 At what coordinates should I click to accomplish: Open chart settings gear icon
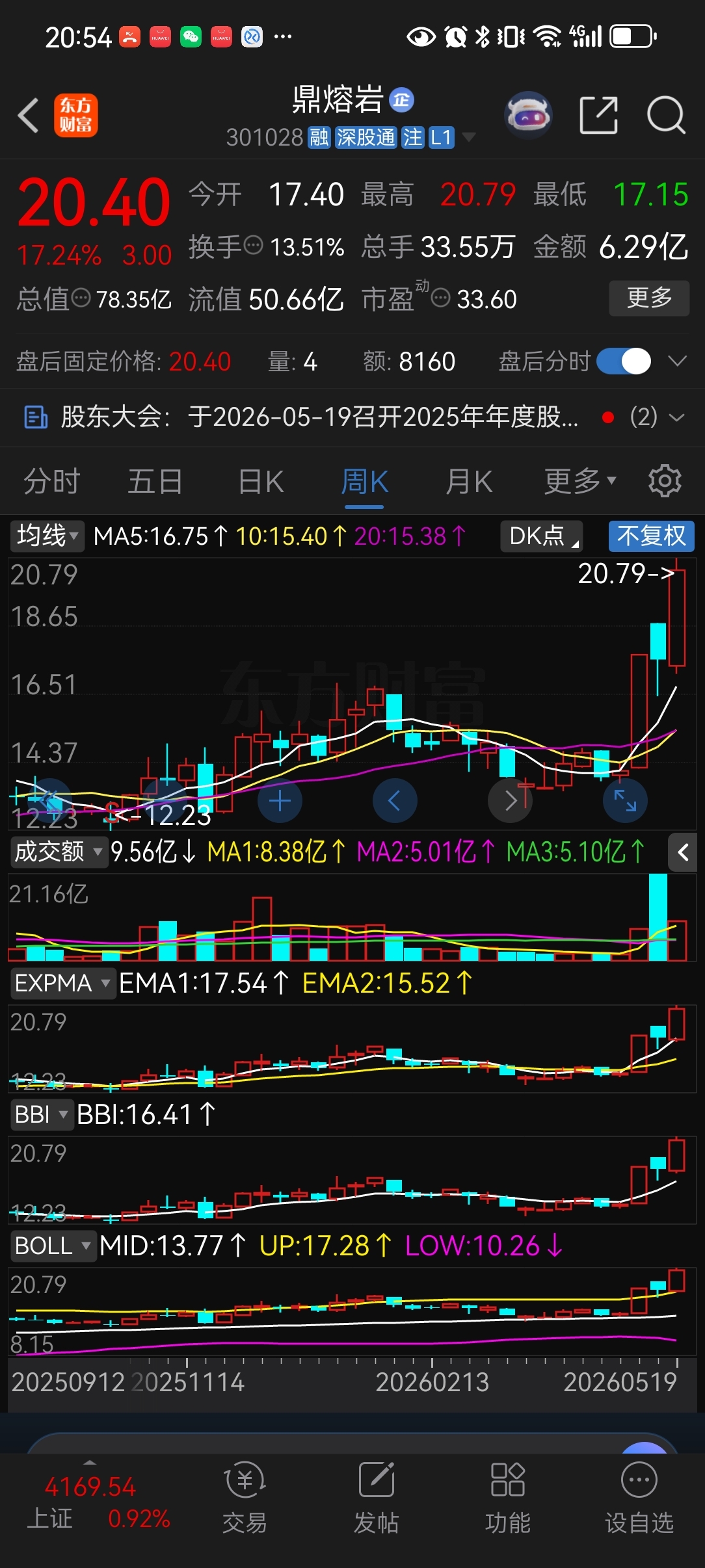click(665, 481)
